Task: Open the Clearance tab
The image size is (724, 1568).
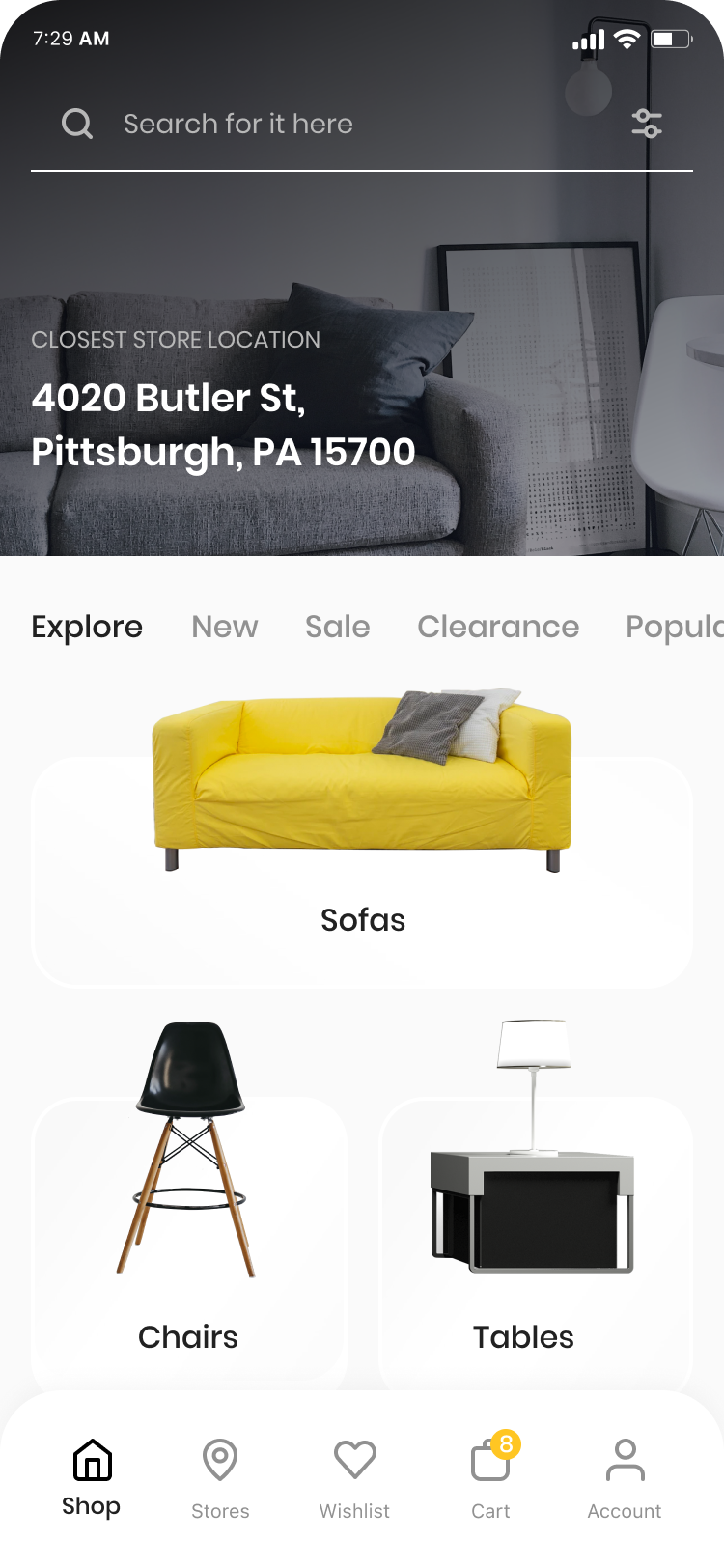Action: [x=498, y=627]
